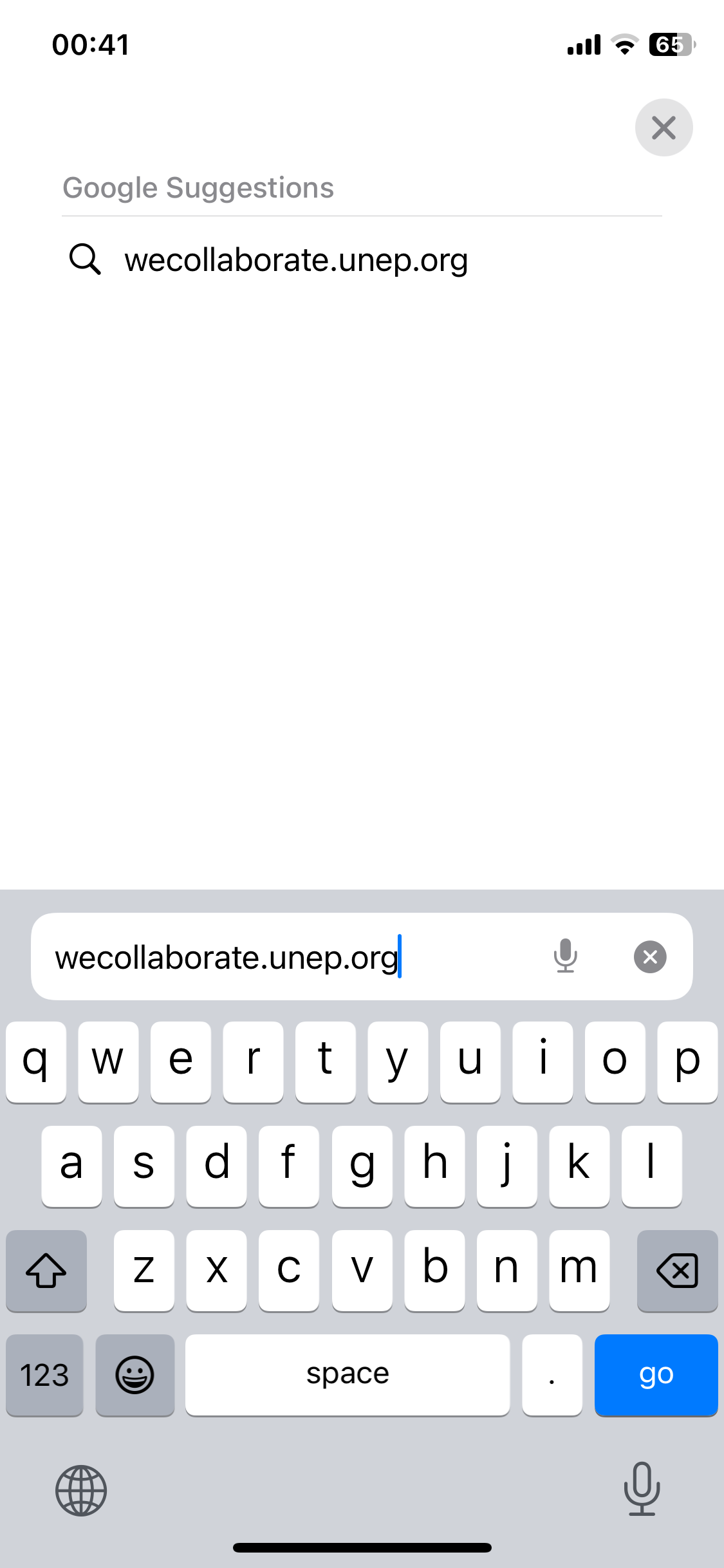The height and width of the screenshot is (1568, 724).
Task: Hit the blue go key
Action: [656, 1374]
